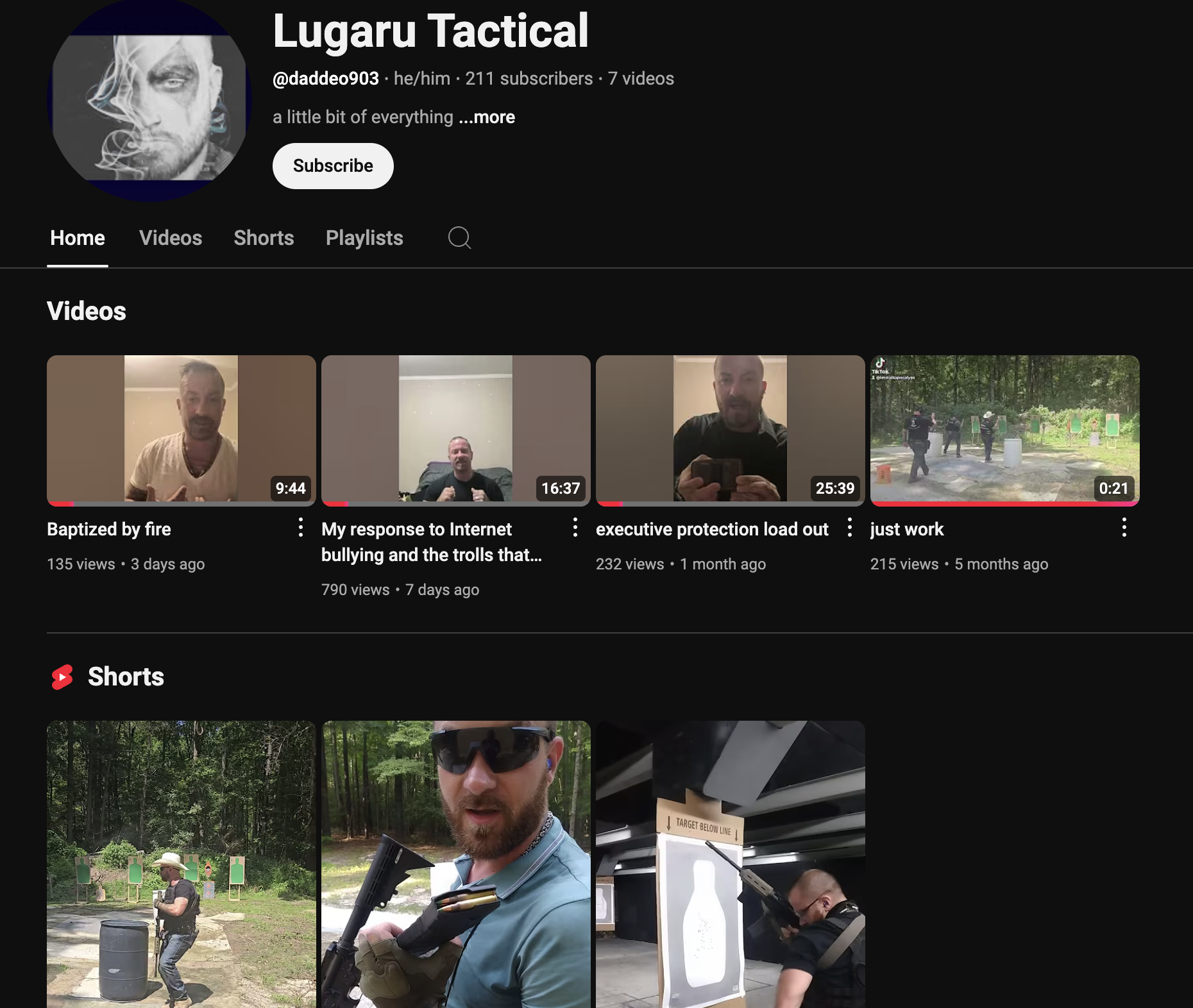Expand channel description with ...more
This screenshot has width=1193, height=1008.
[x=487, y=117]
